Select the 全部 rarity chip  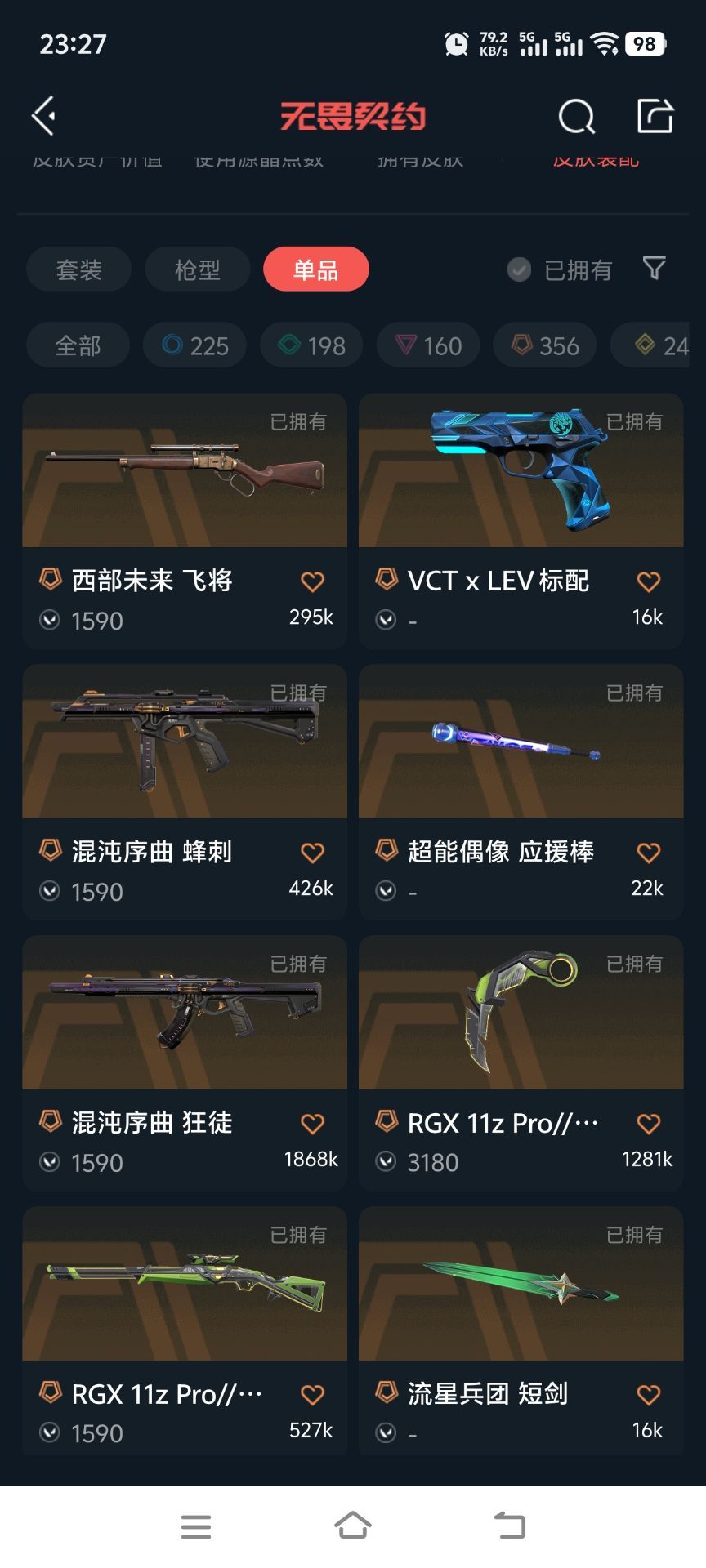click(x=78, y=345)
